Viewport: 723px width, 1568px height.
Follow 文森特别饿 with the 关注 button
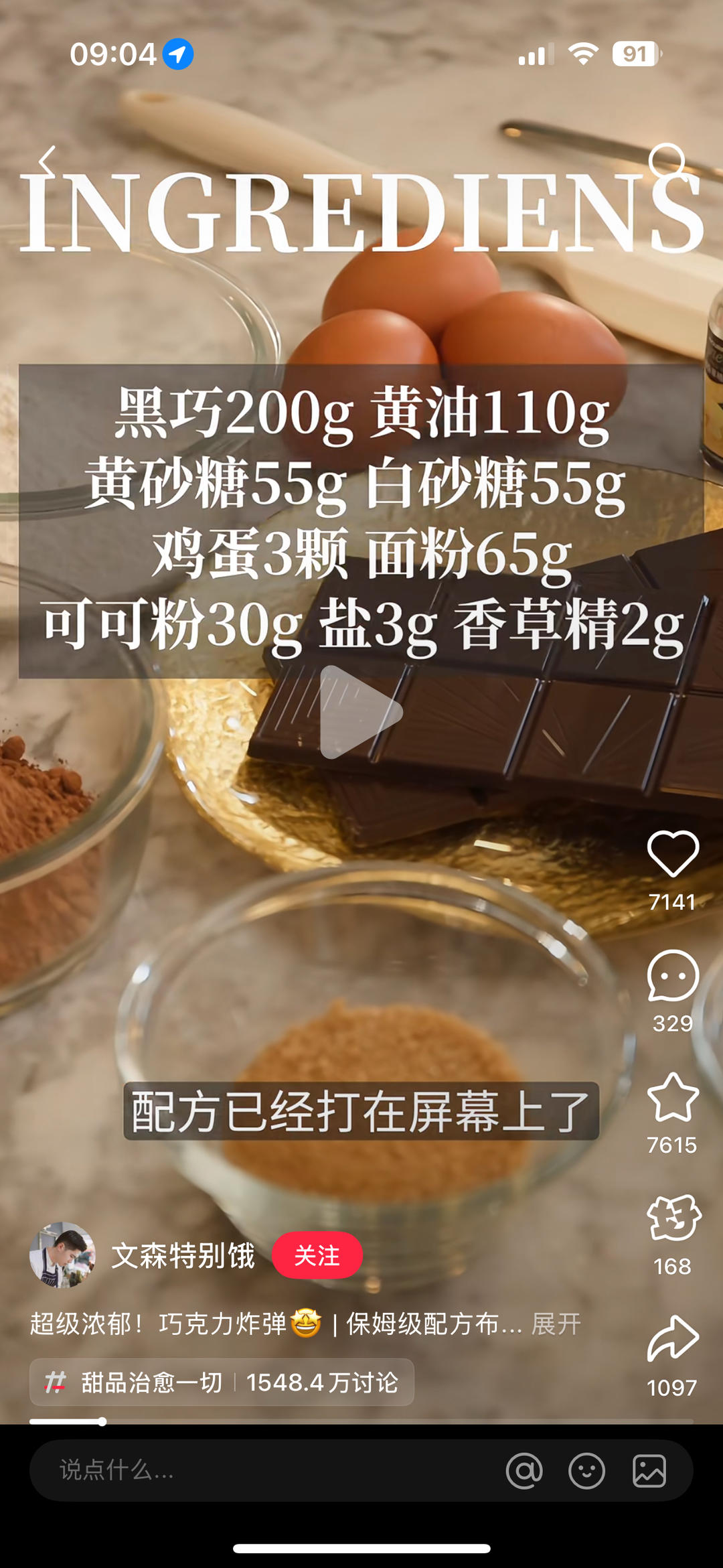pyautogui.click(x=317, y=1255)
